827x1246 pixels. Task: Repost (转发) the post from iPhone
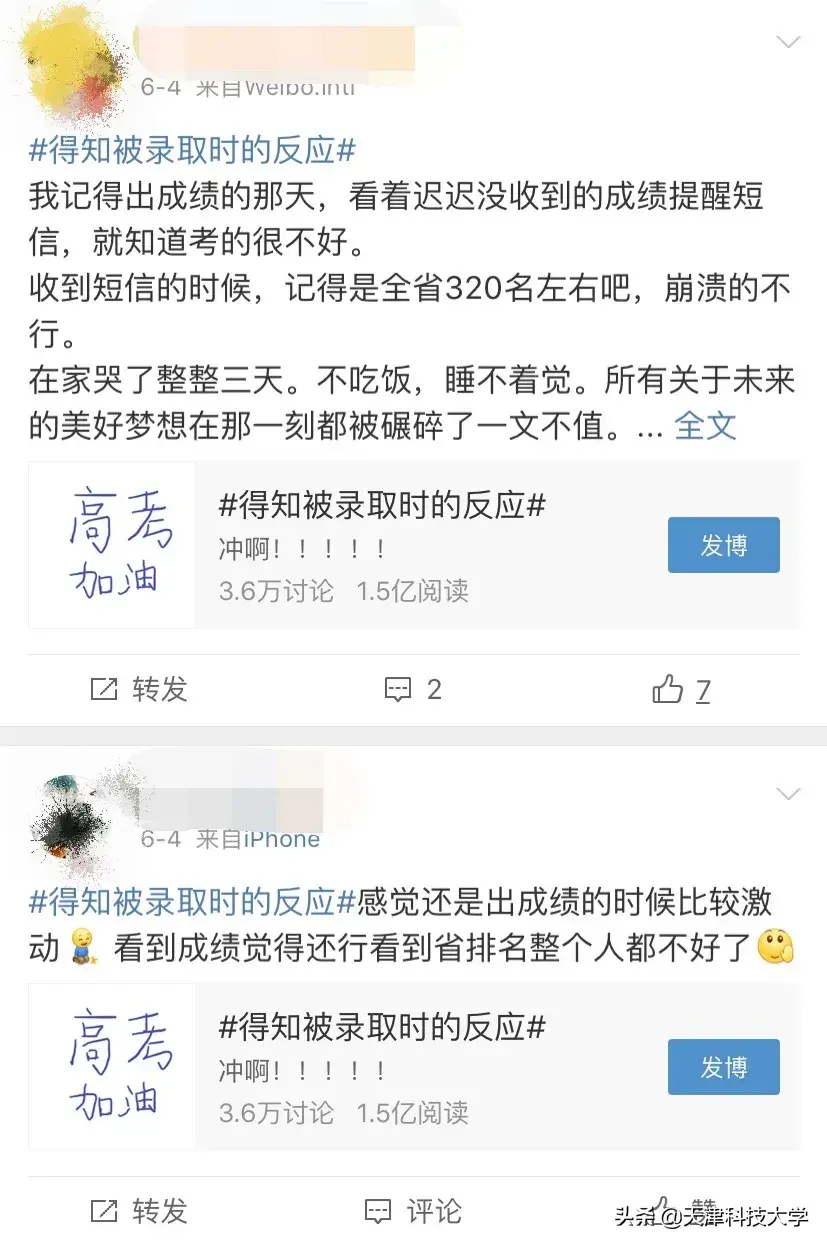tap(139, 1211)
